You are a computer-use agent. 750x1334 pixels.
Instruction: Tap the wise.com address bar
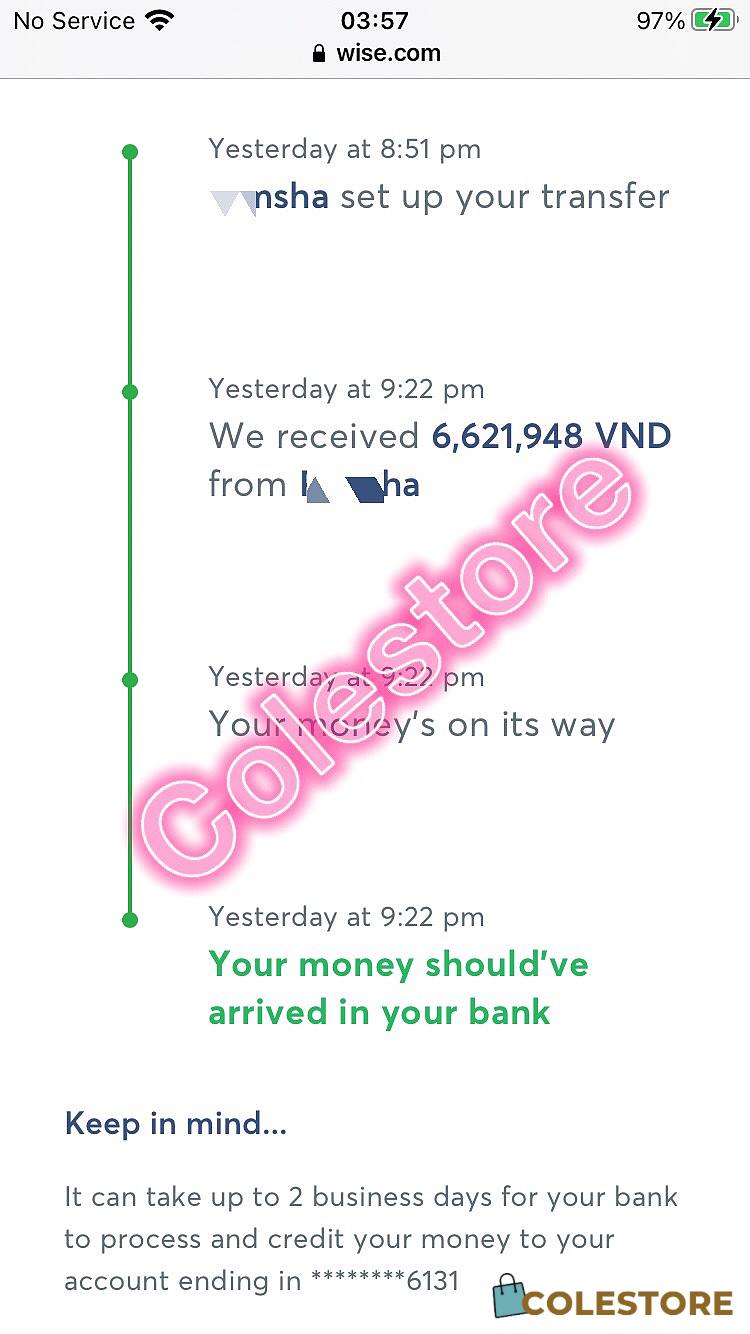376,54
